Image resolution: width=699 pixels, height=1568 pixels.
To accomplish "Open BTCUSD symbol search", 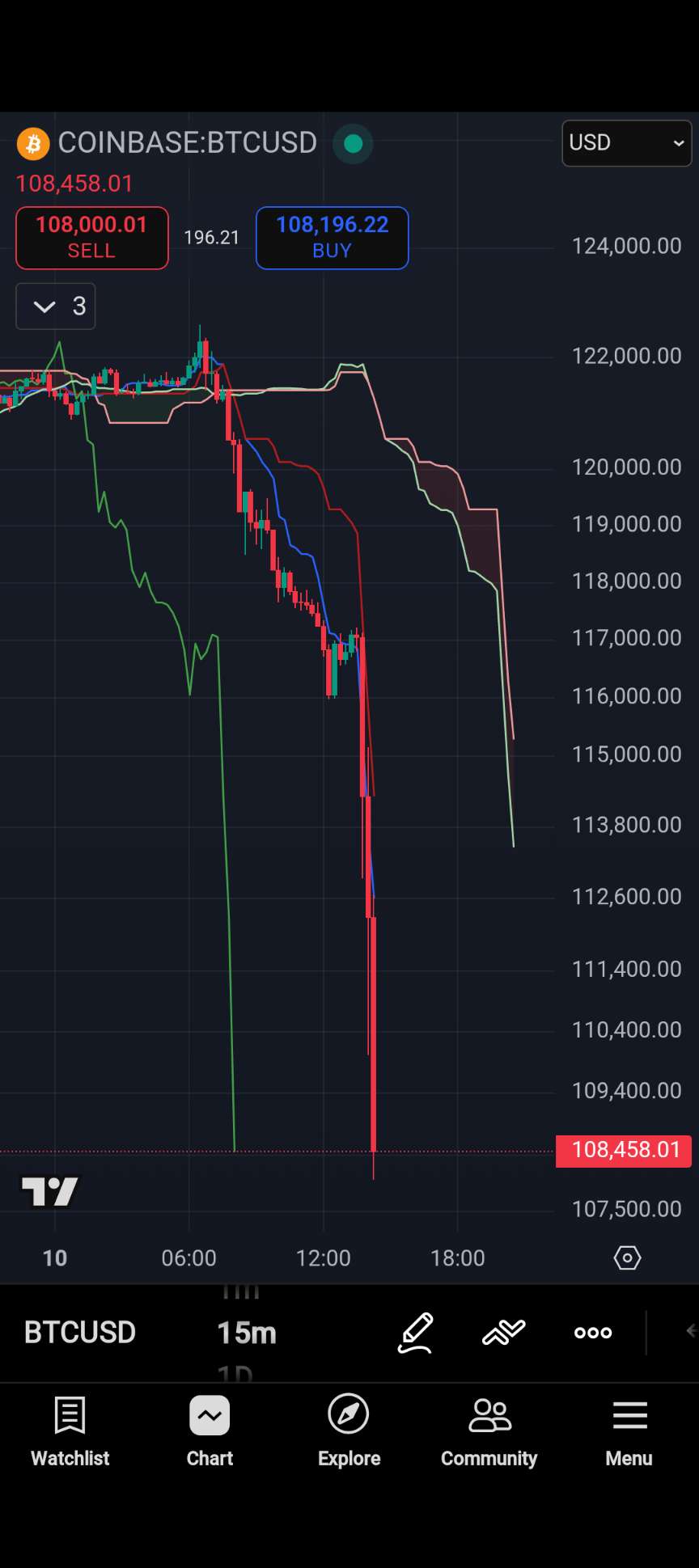I will (x=80, y=1332).
